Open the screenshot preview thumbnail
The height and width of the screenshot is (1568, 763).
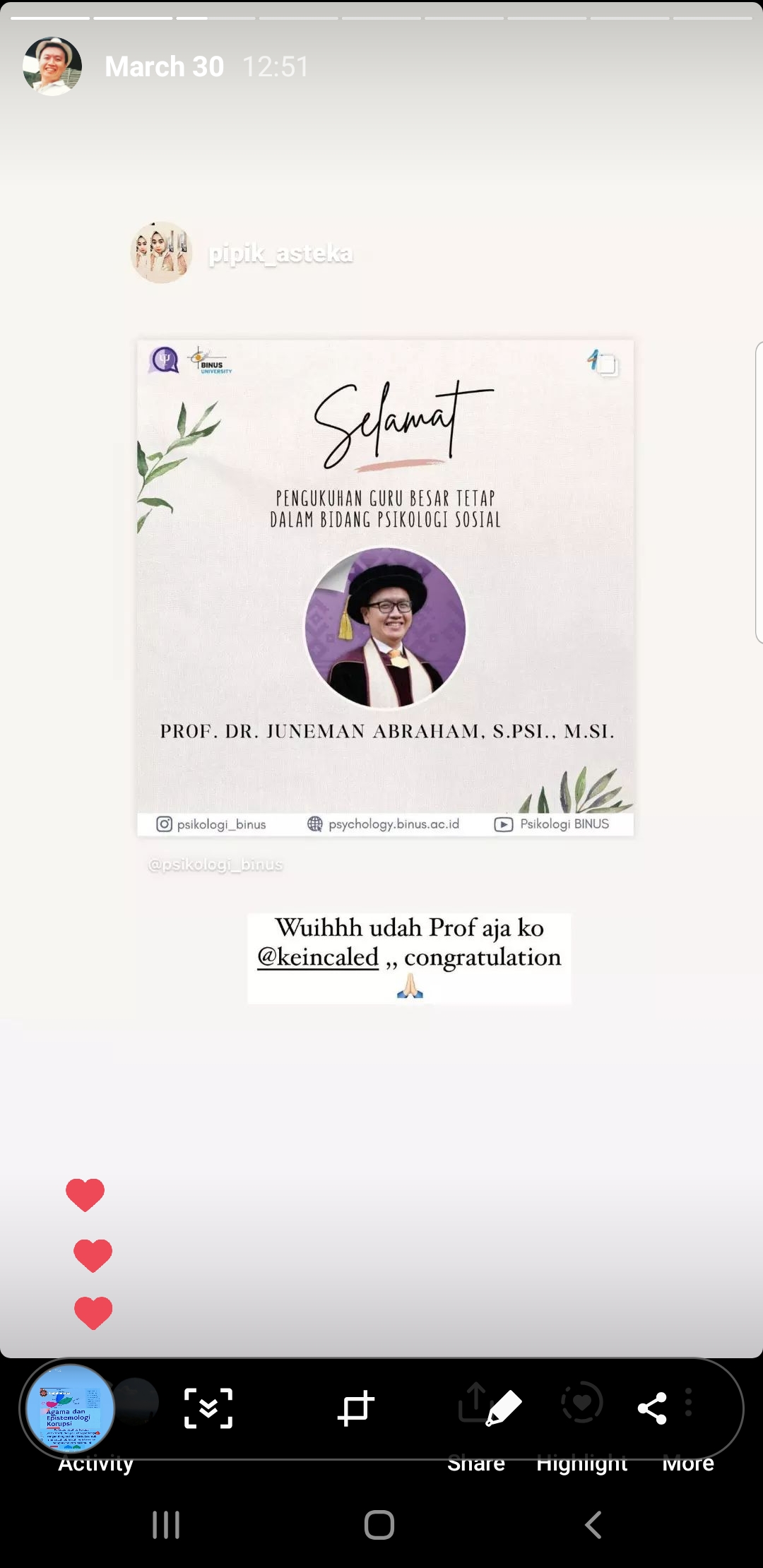pos(70,1408)
